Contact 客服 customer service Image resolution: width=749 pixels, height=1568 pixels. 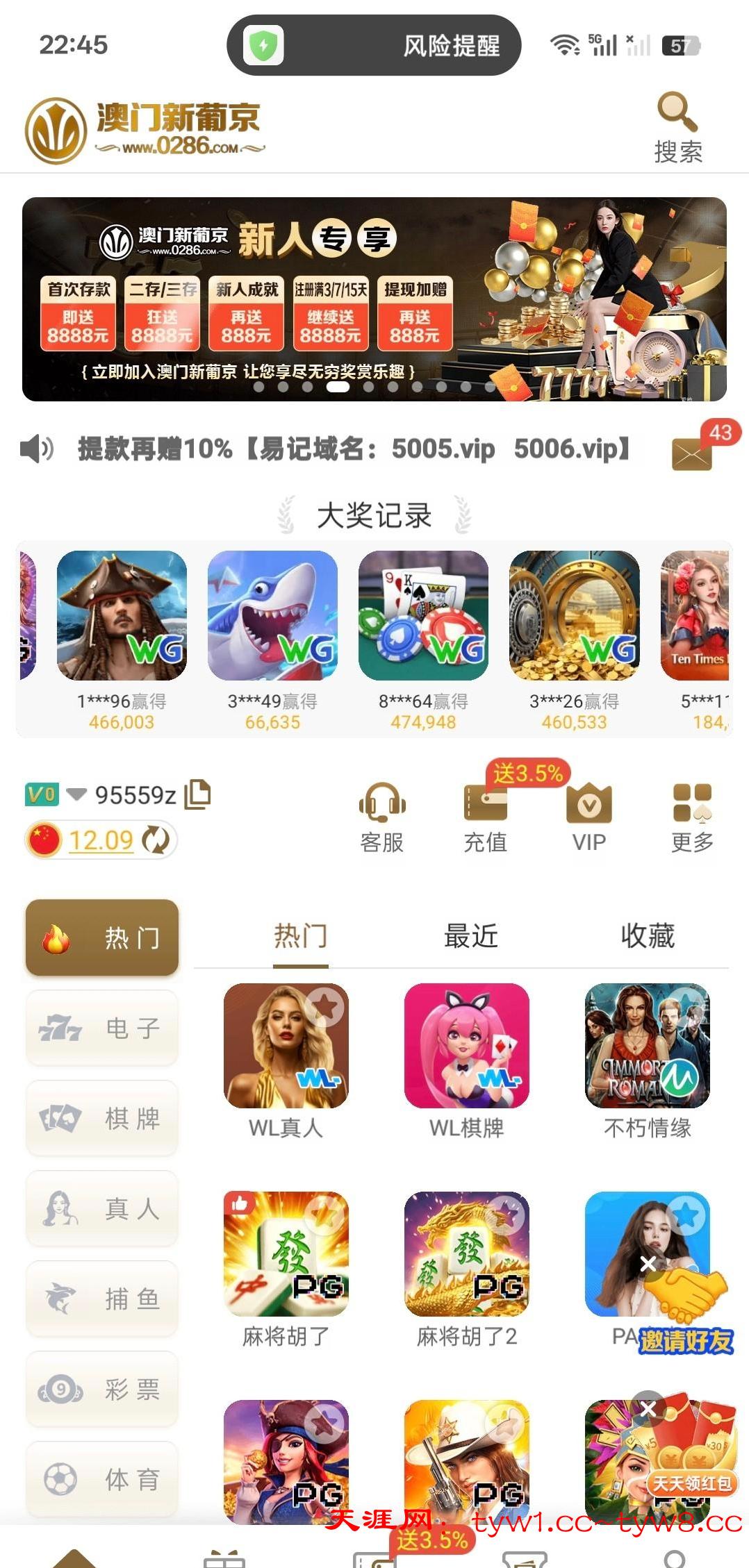(381, 817)
